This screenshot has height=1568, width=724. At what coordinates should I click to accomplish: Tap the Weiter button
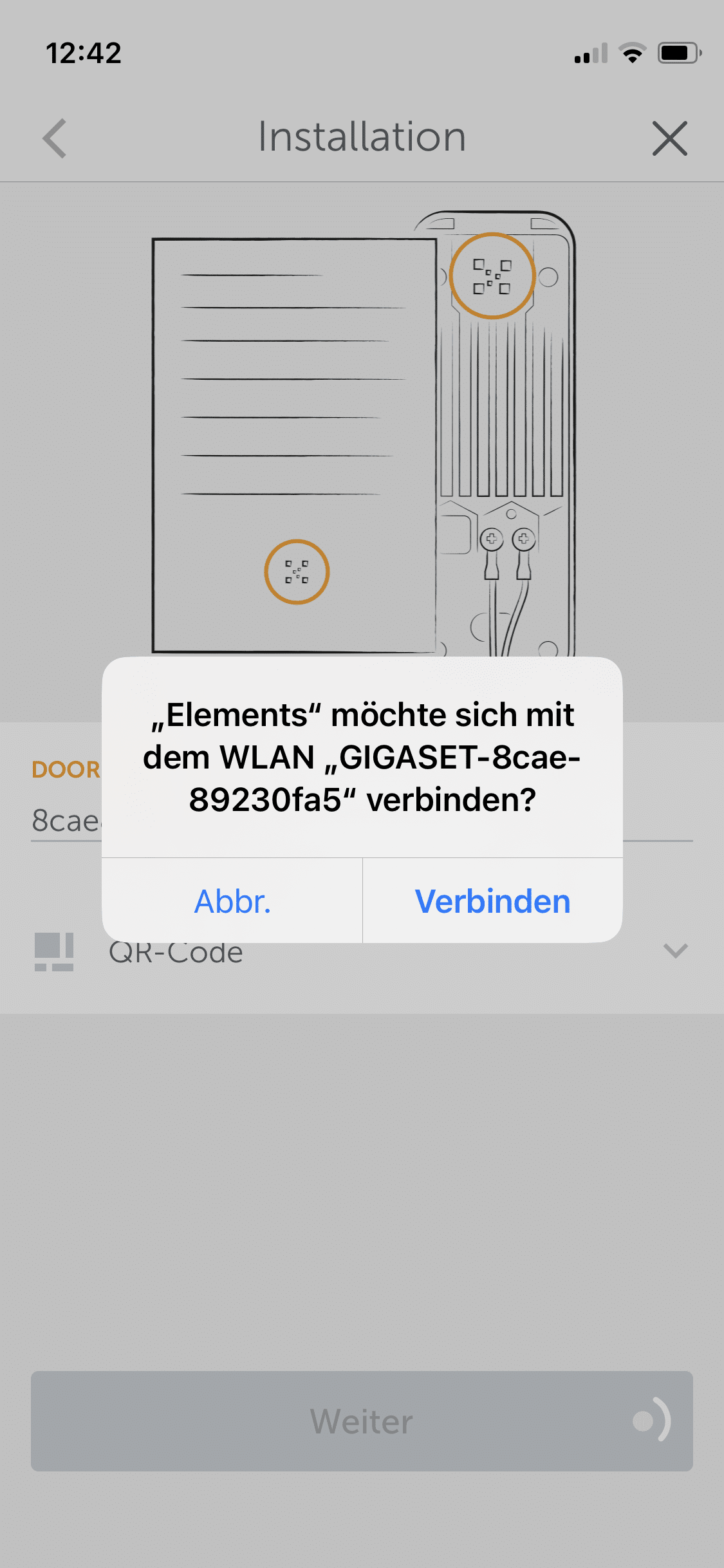coord(362,1421)
